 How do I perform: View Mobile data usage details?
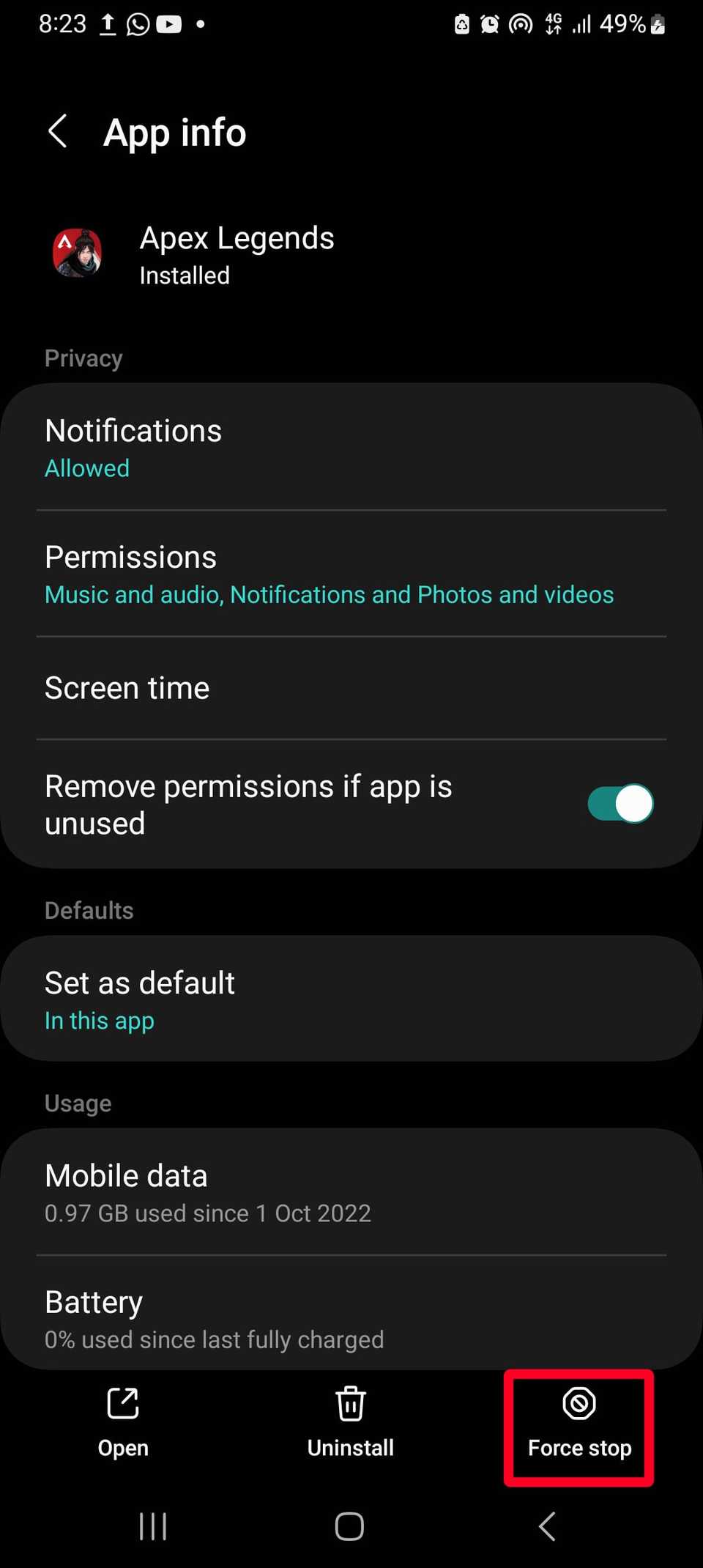[351, 1192]
